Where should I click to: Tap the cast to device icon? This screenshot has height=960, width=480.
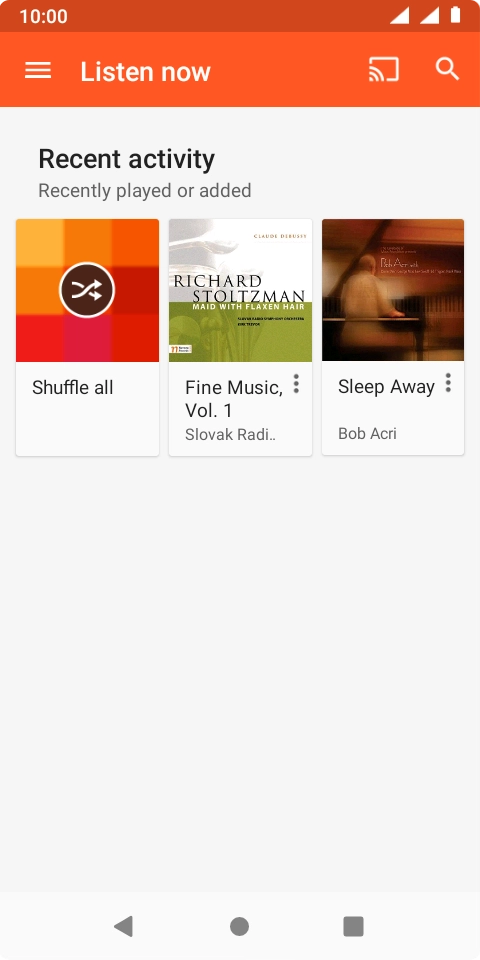[384, 69]
